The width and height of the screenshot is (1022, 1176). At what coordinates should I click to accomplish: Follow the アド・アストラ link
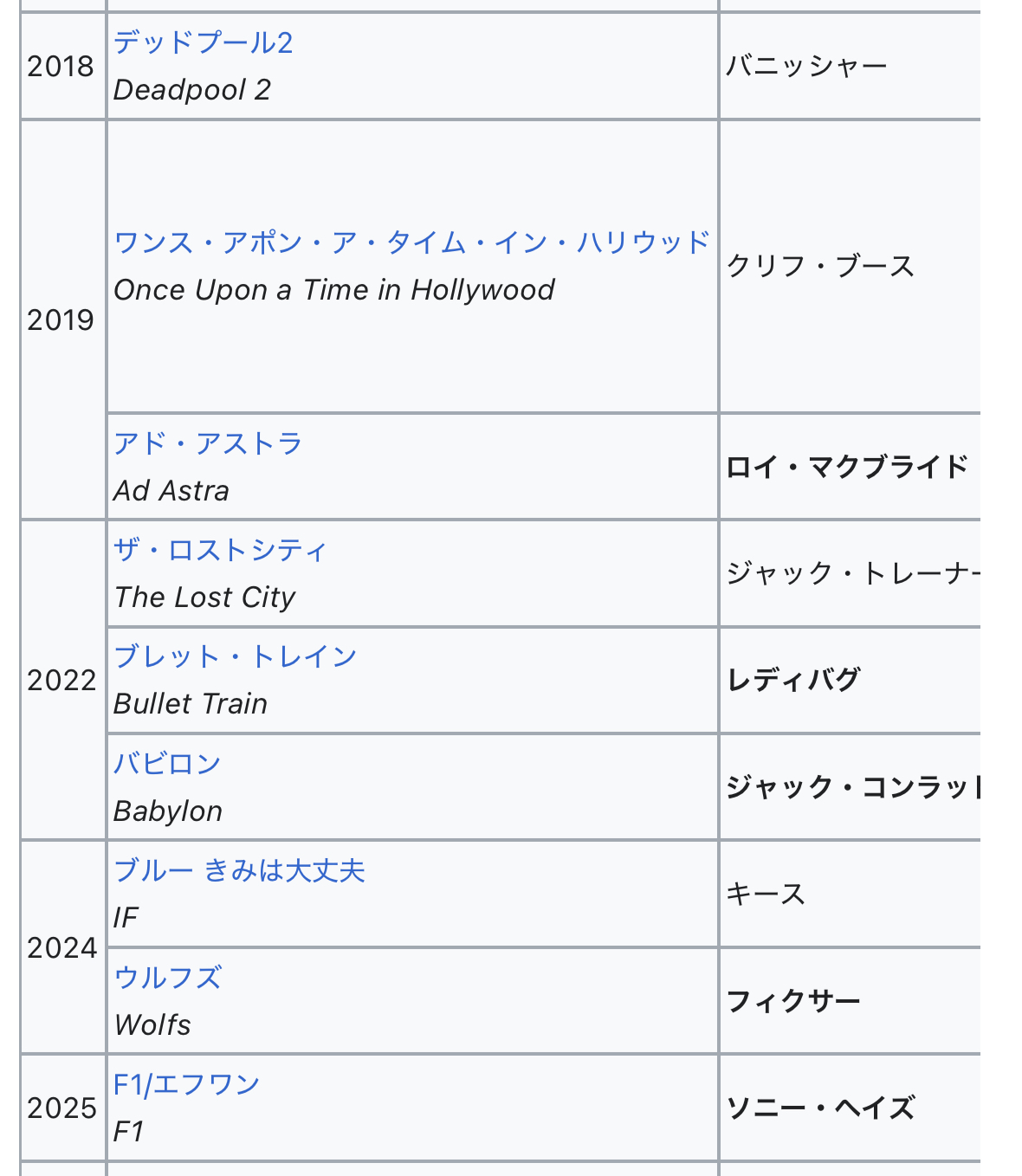click(x=208, y=443)
